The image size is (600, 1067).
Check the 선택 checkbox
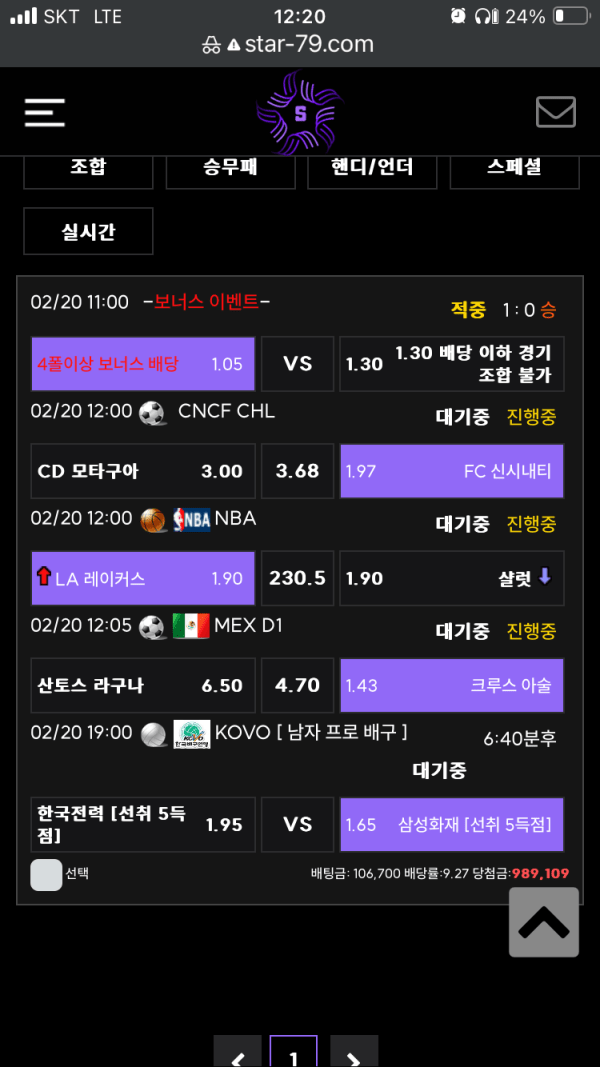click(x=46, y=875)
